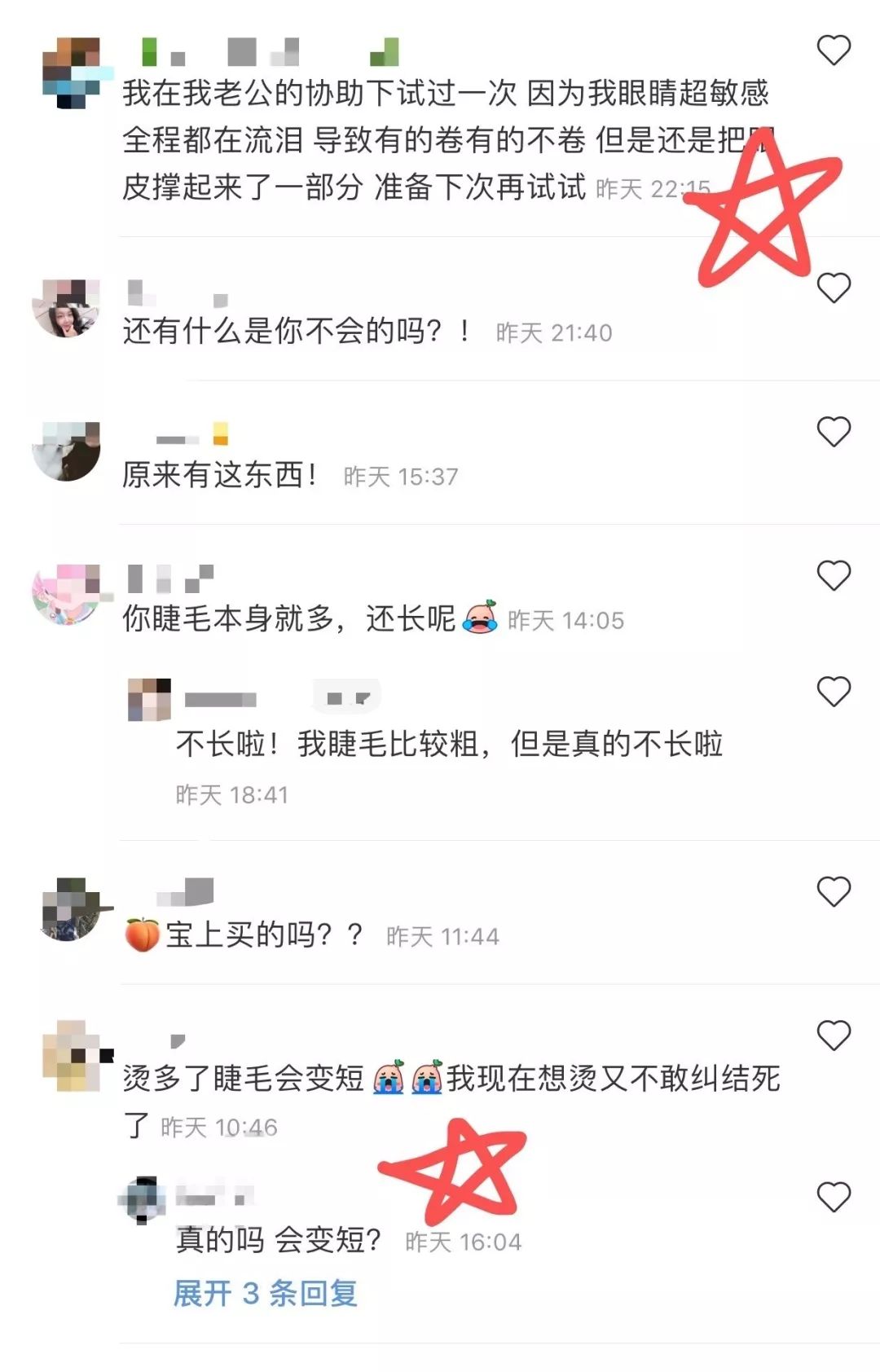Screen dimensions: 880x1372
Task: Open avatar of 烫多了睫毛会变短 commenter
Action: tap(71, 1055)
